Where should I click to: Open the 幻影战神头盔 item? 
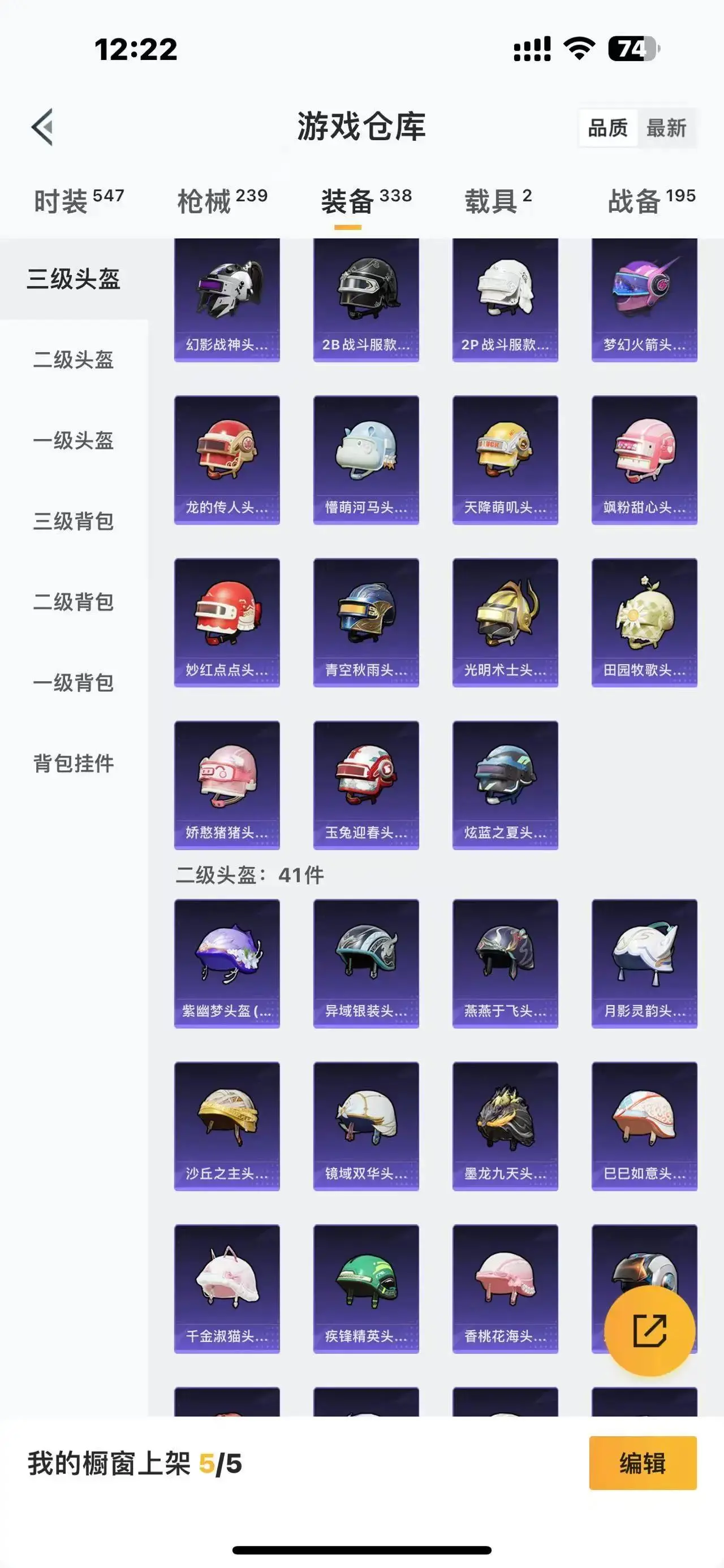point(226,300)
